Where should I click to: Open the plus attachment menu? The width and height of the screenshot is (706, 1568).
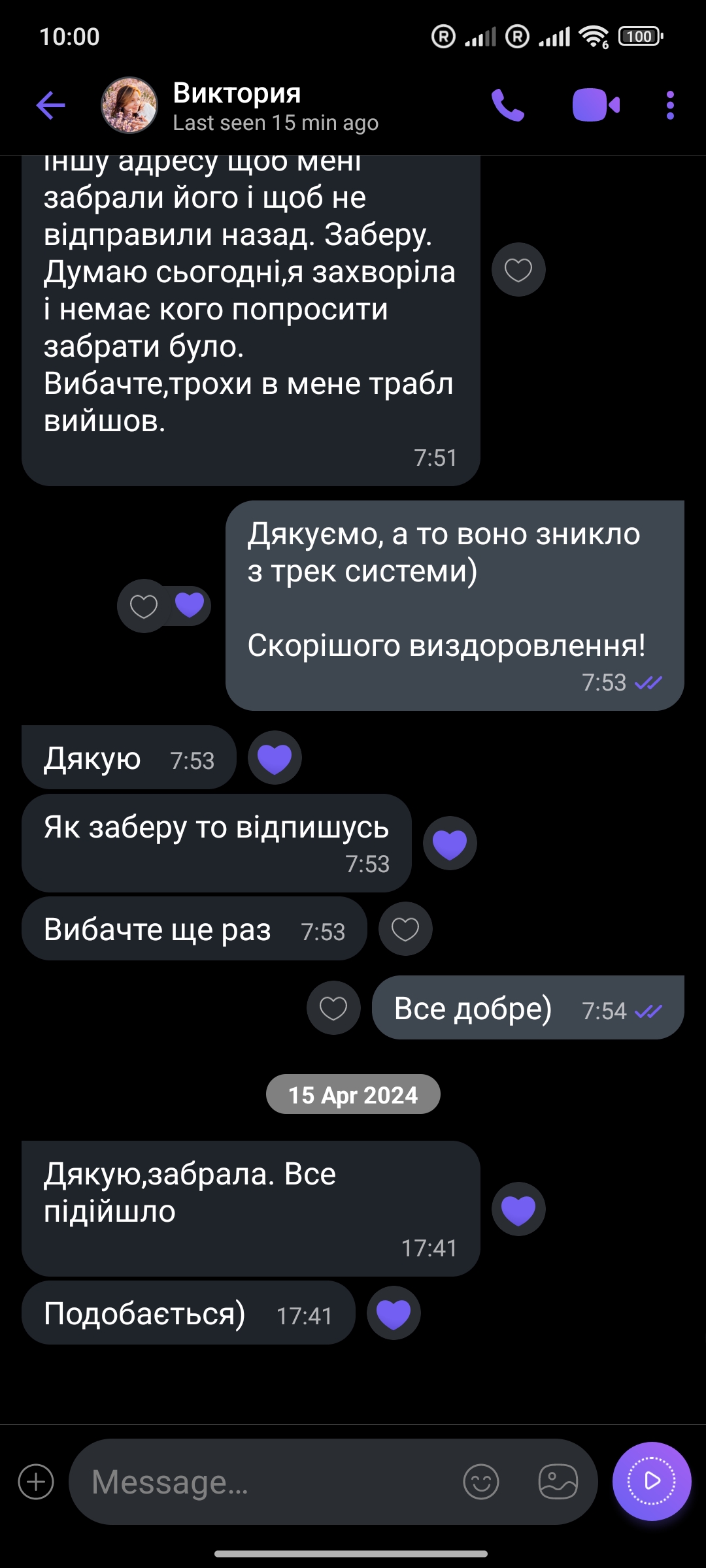point(36,1482)
